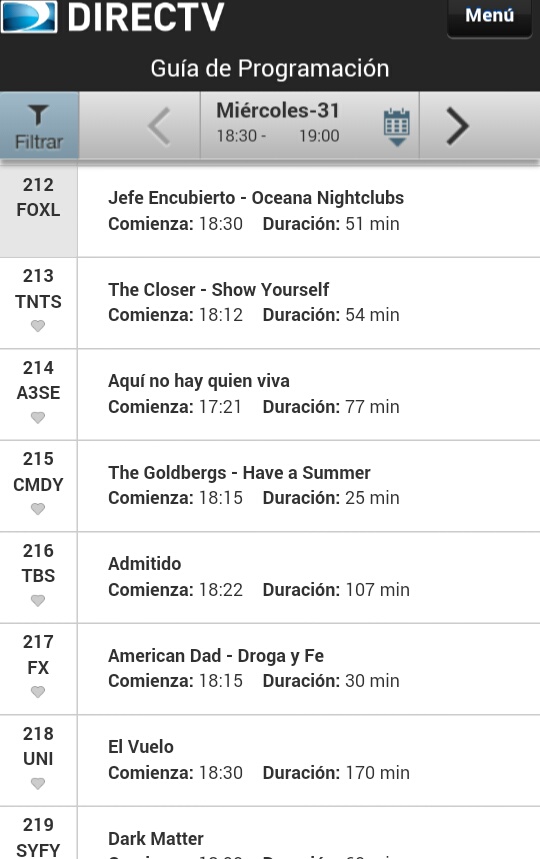Screen dimensions: 540x859
Task: View The Goldbergs - Have a Summer details
Action: coord(309,486)
